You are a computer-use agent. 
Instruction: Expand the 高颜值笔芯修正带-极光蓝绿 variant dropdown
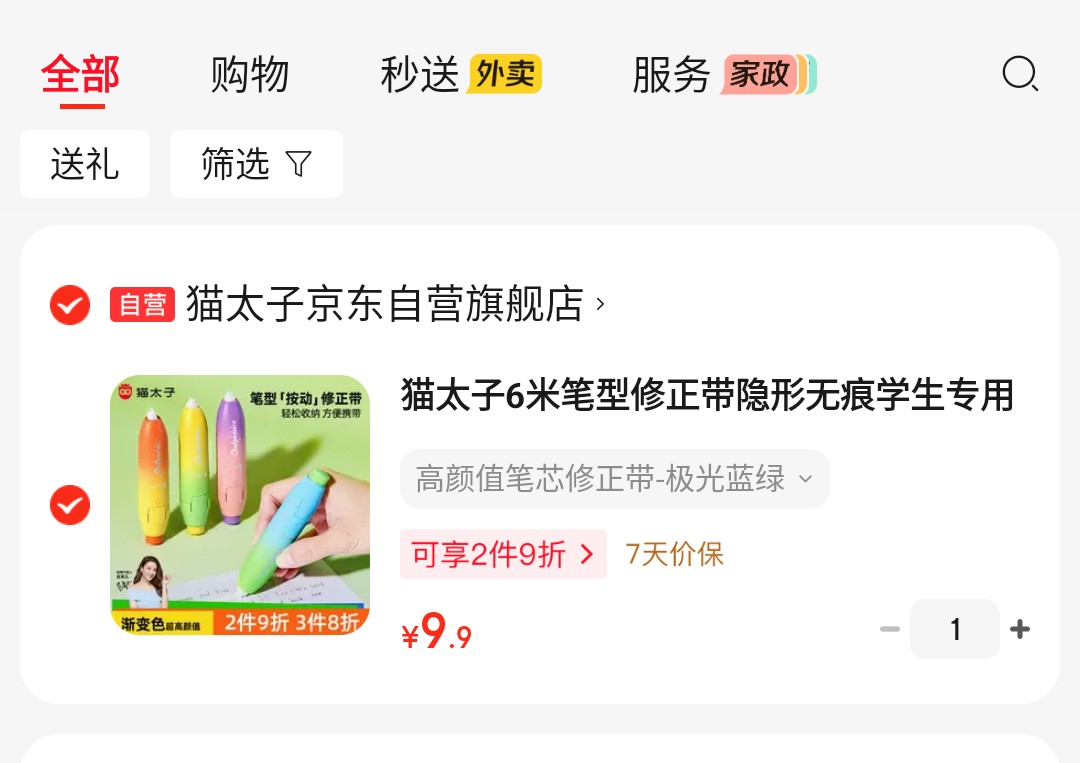coord(614,479)
